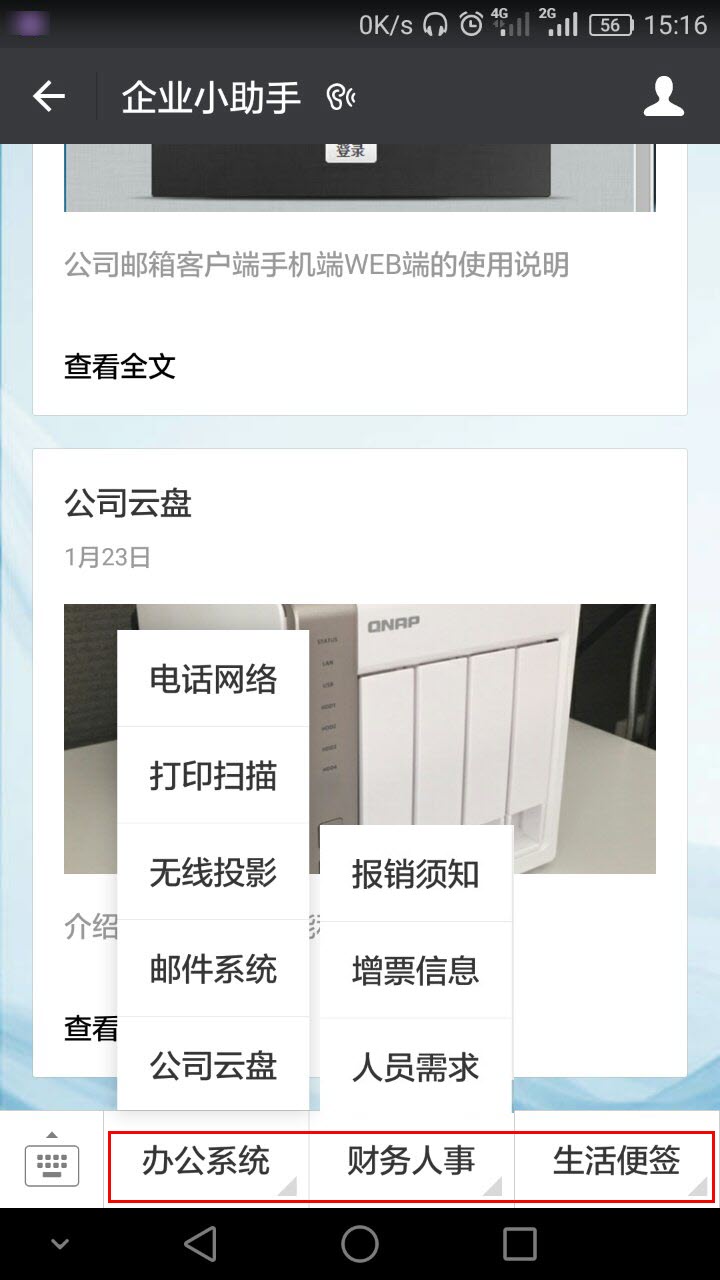Viewport: 720px width, 1280px height.
Task: Choose 人员需求 menu item
Action: [415, 1067]
